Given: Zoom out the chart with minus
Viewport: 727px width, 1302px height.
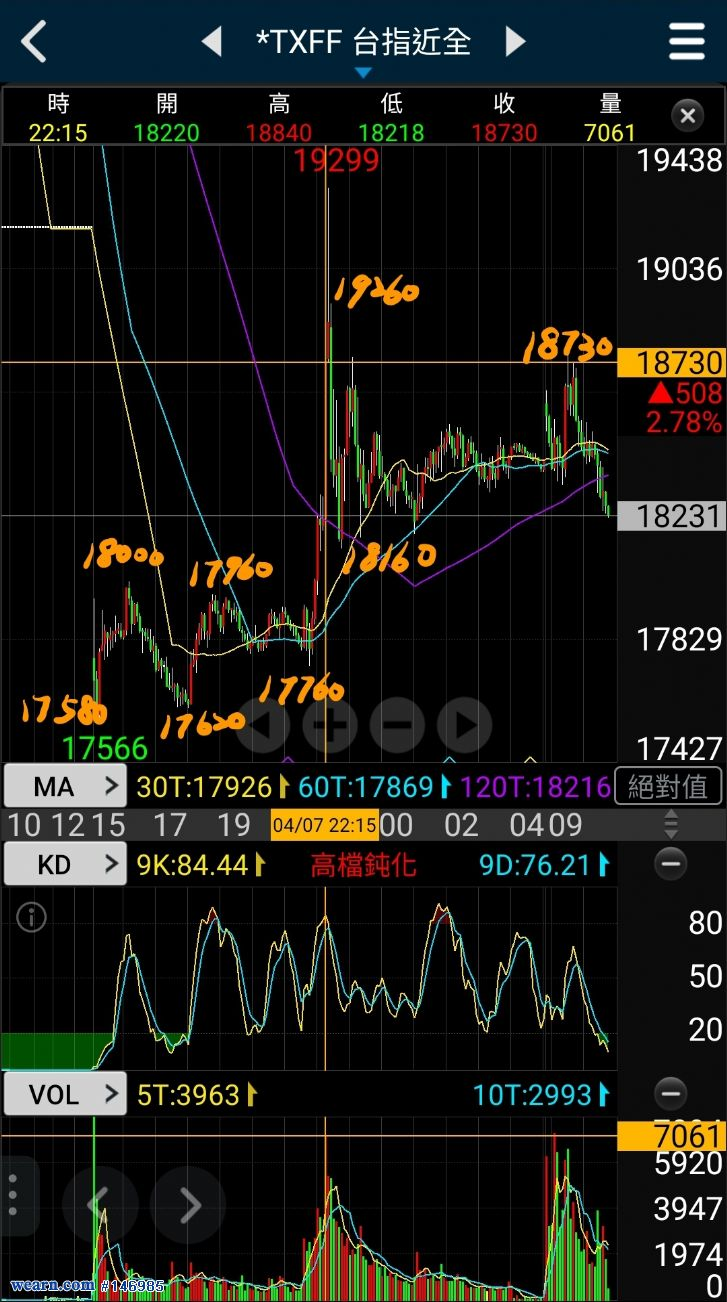Looking at the screenshot, I should (397, 725).
